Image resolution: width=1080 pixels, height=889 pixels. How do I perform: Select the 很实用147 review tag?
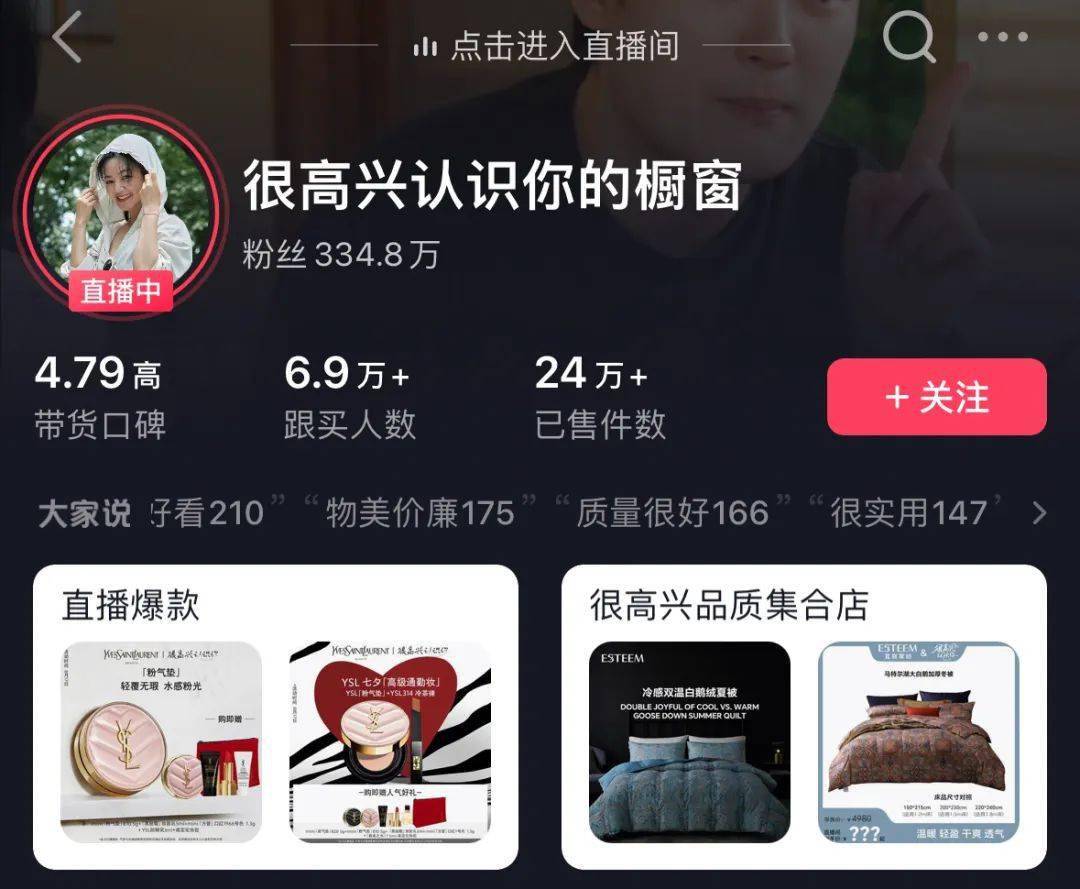[x=909, y=513]
